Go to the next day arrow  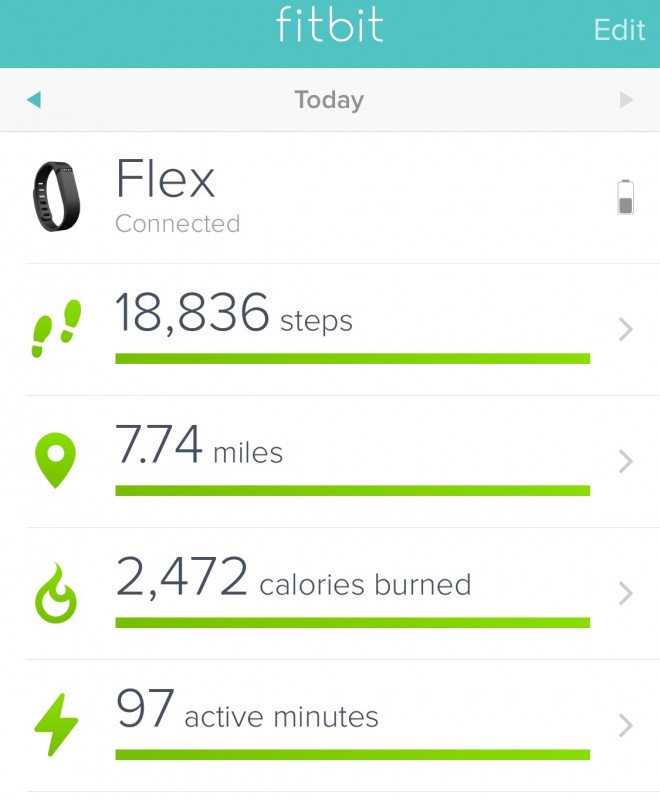pyautogui.click(x=626, y=99)
